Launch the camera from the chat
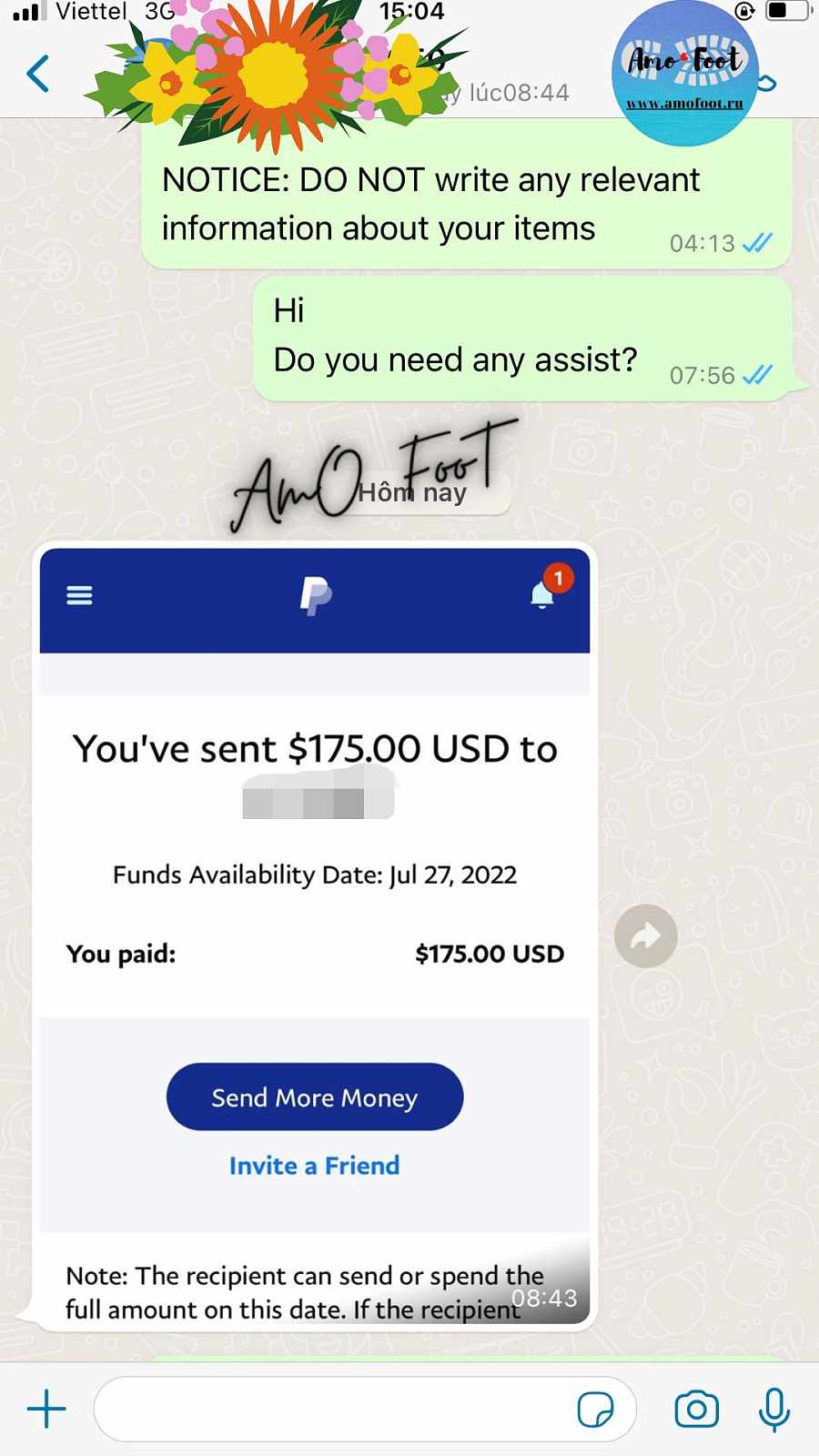Viewport: 819px width, 1456px height. [x=696, y=1410]
